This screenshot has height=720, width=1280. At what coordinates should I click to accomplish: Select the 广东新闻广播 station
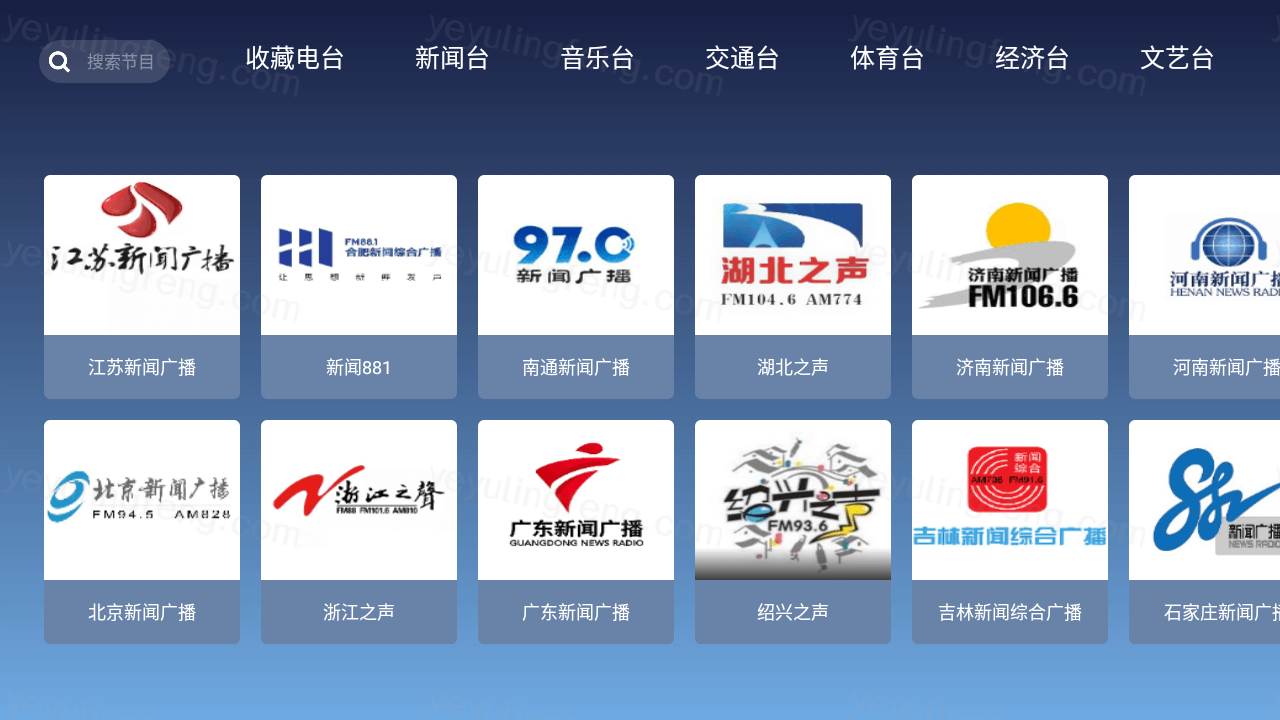pos(576,531)
